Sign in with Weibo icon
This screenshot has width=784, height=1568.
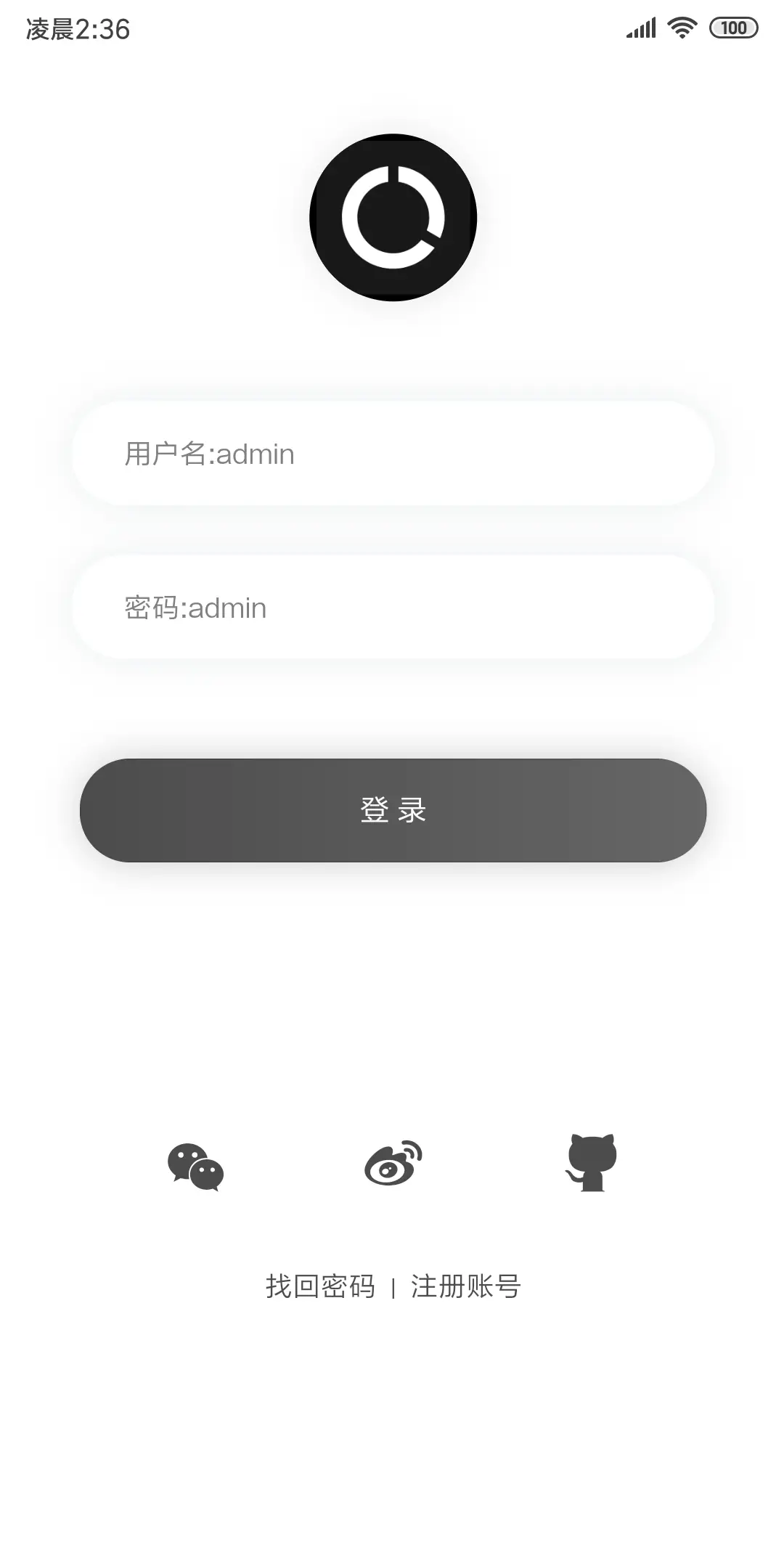pos(393,1163)
